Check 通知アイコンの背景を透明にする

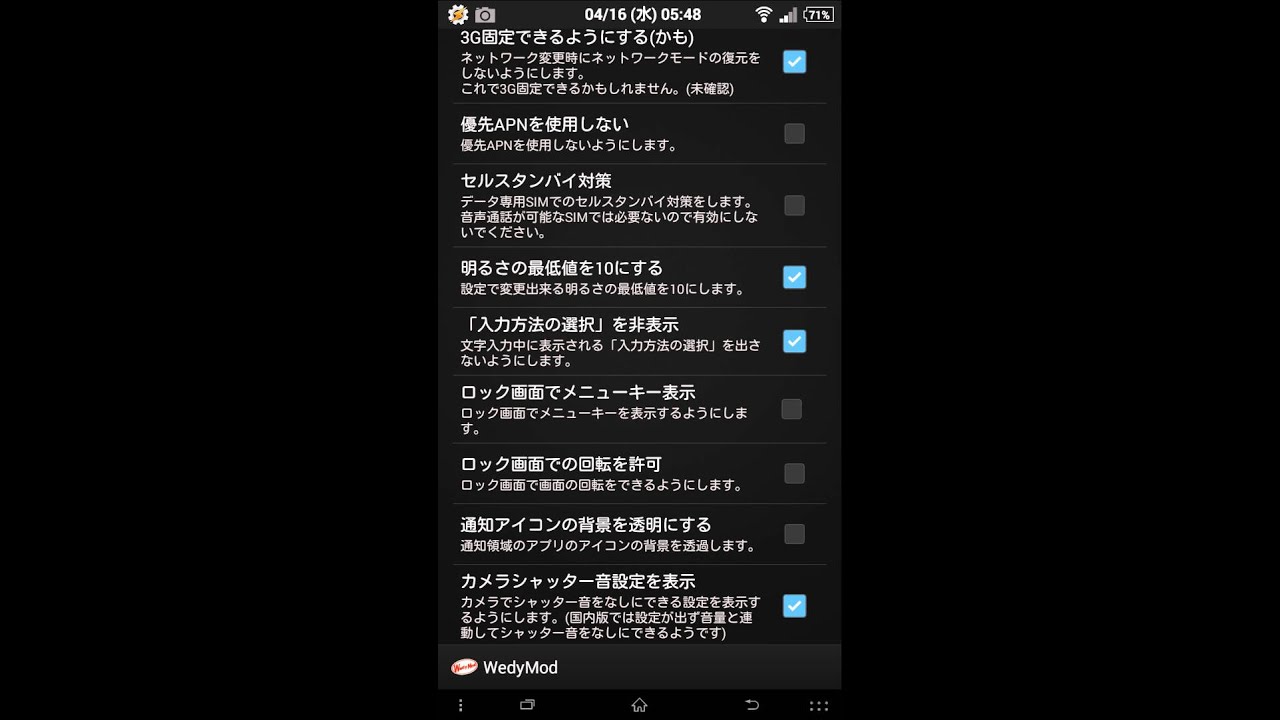click(x=794, y=534)
